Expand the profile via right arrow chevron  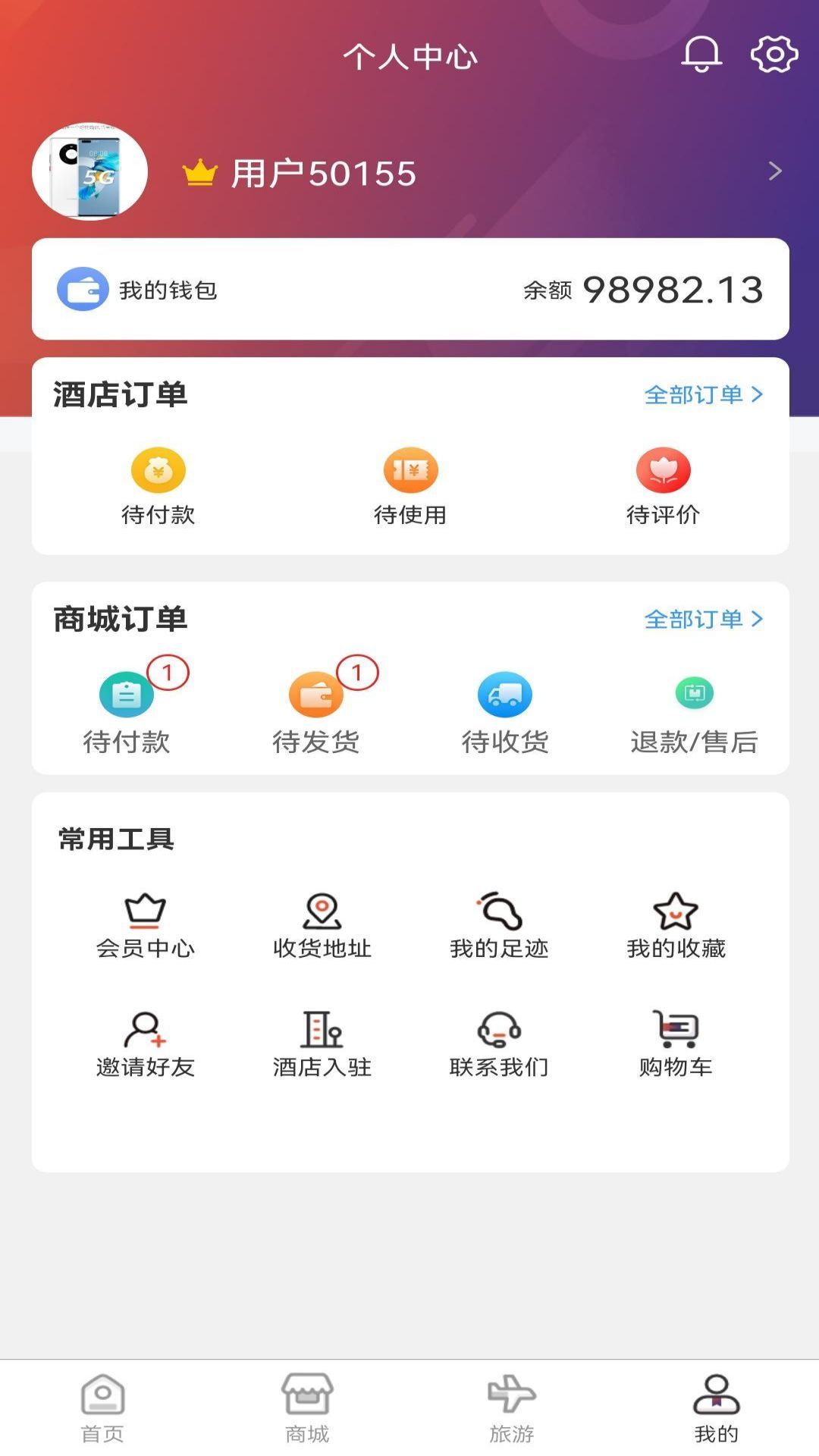[x=773, y=172]
